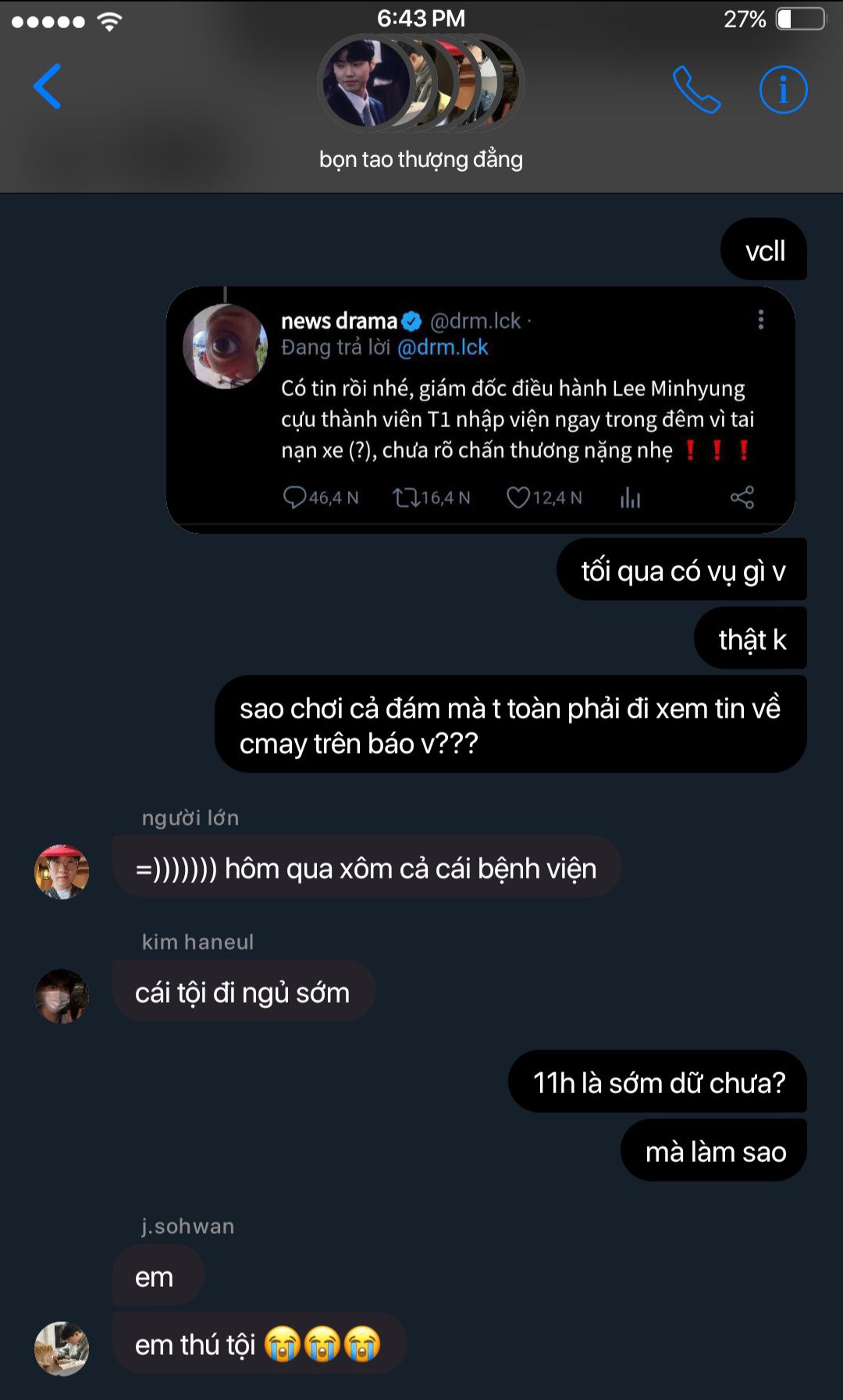843x1400 pixels.
Task: Open người lớn's profile picture
Action: [62, 871]
